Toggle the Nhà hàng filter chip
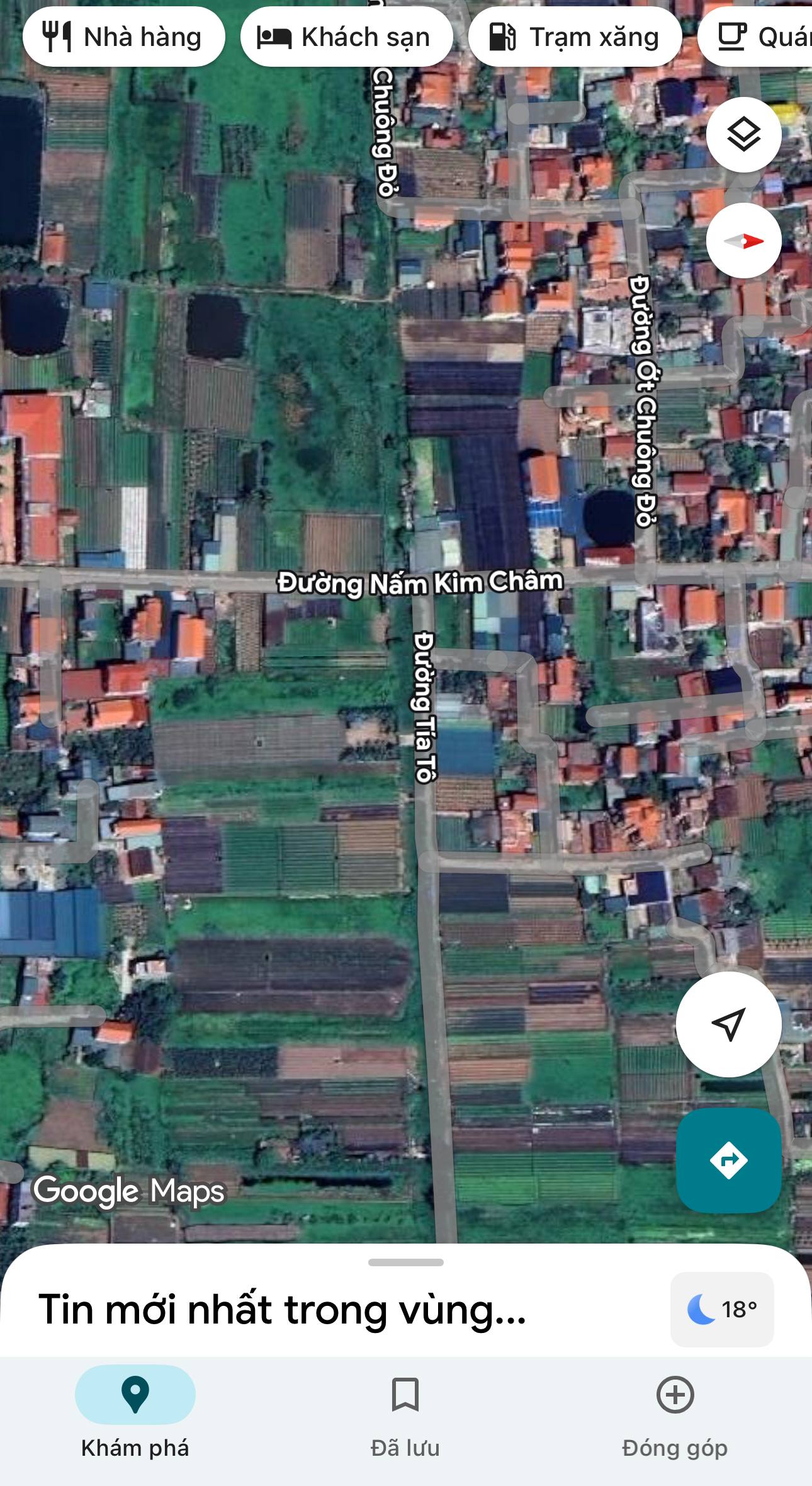 123,36
